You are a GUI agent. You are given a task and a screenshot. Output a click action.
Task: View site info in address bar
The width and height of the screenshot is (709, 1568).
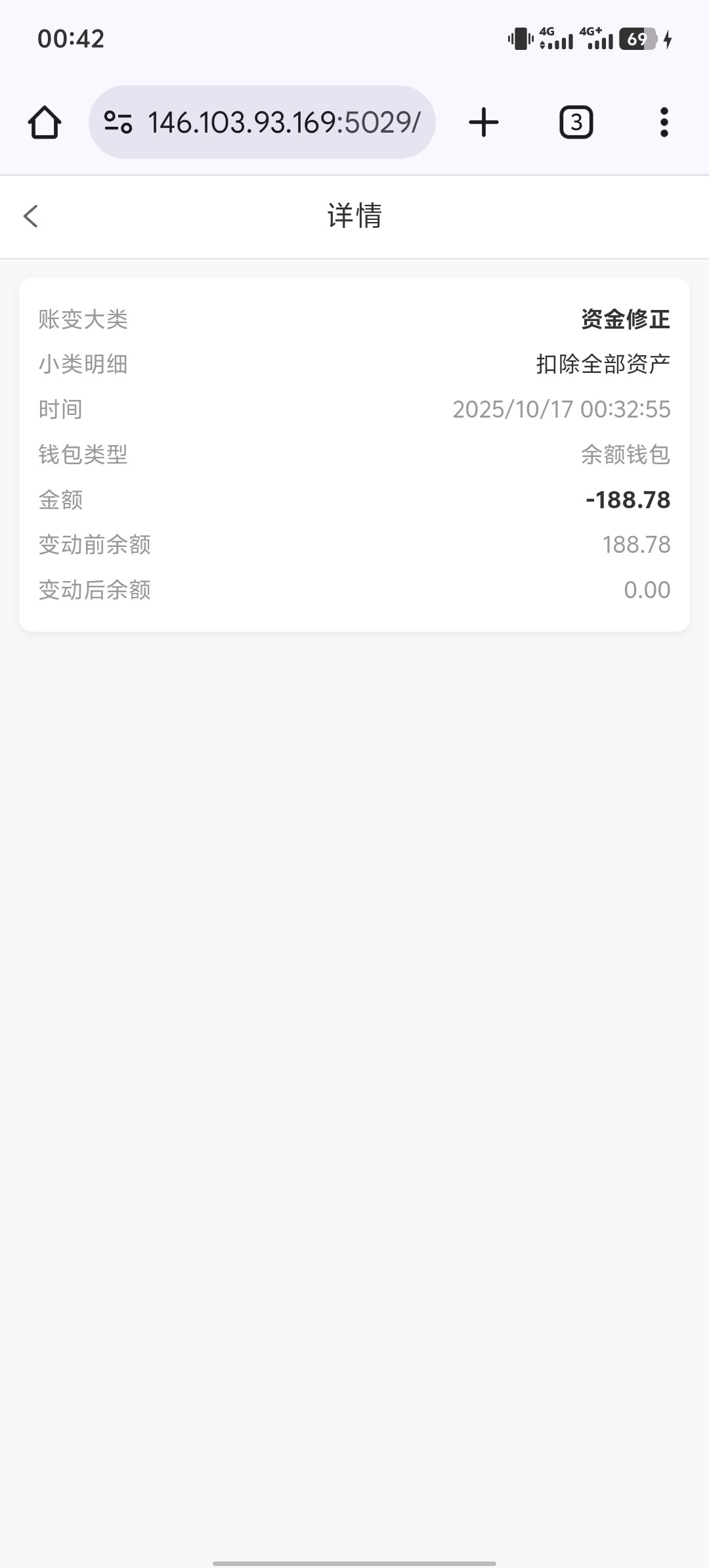[118, 123]
